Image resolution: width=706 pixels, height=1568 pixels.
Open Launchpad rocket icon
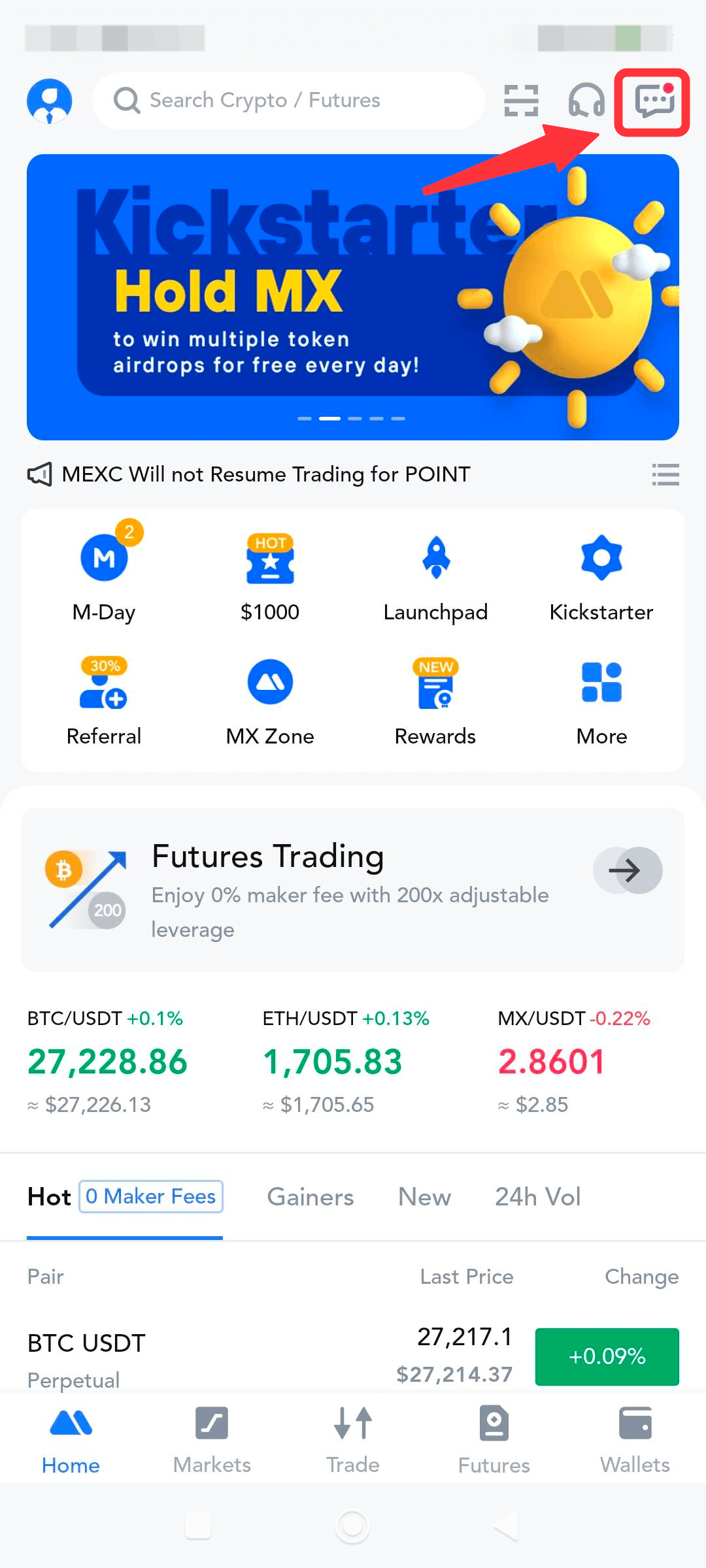[435, 557]
